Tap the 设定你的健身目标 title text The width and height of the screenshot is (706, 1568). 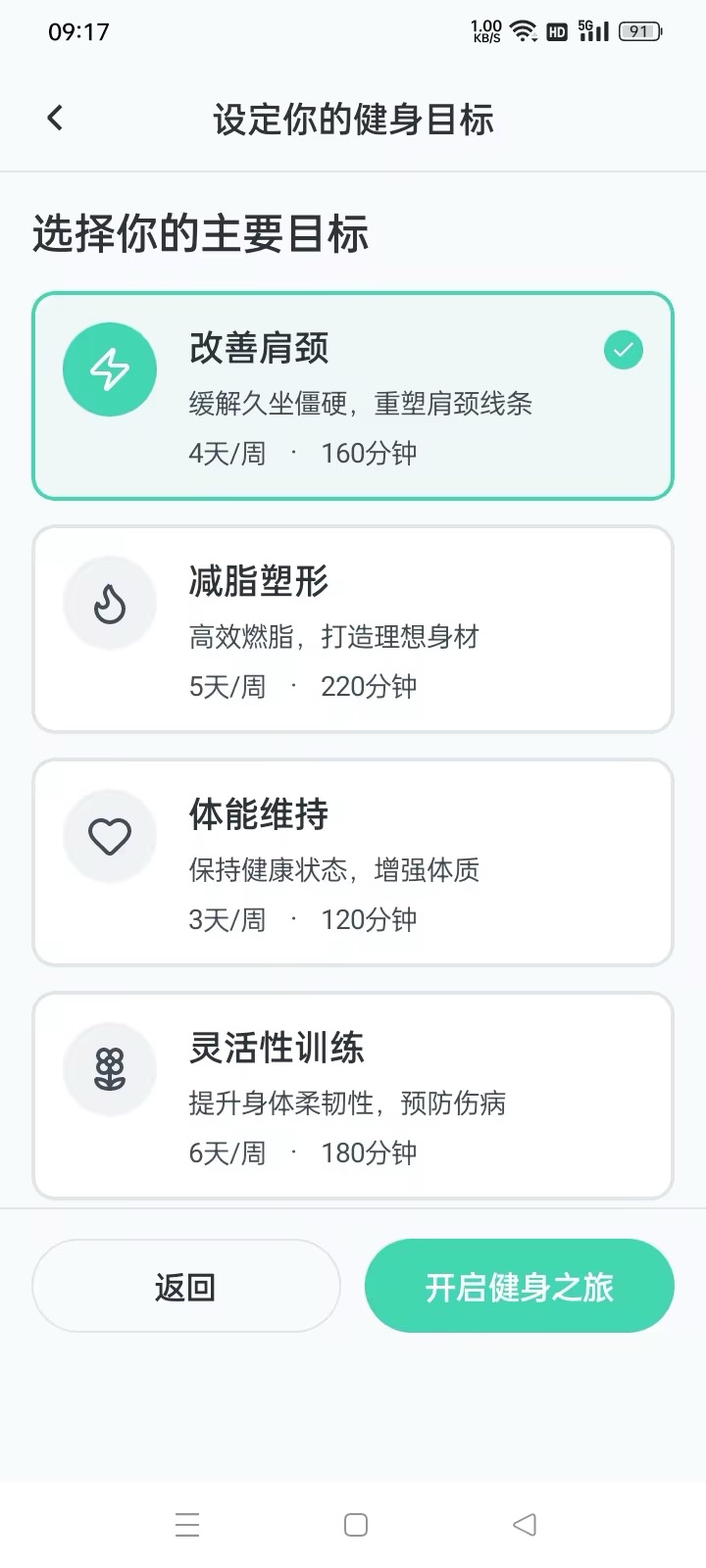tap(353, 117)
